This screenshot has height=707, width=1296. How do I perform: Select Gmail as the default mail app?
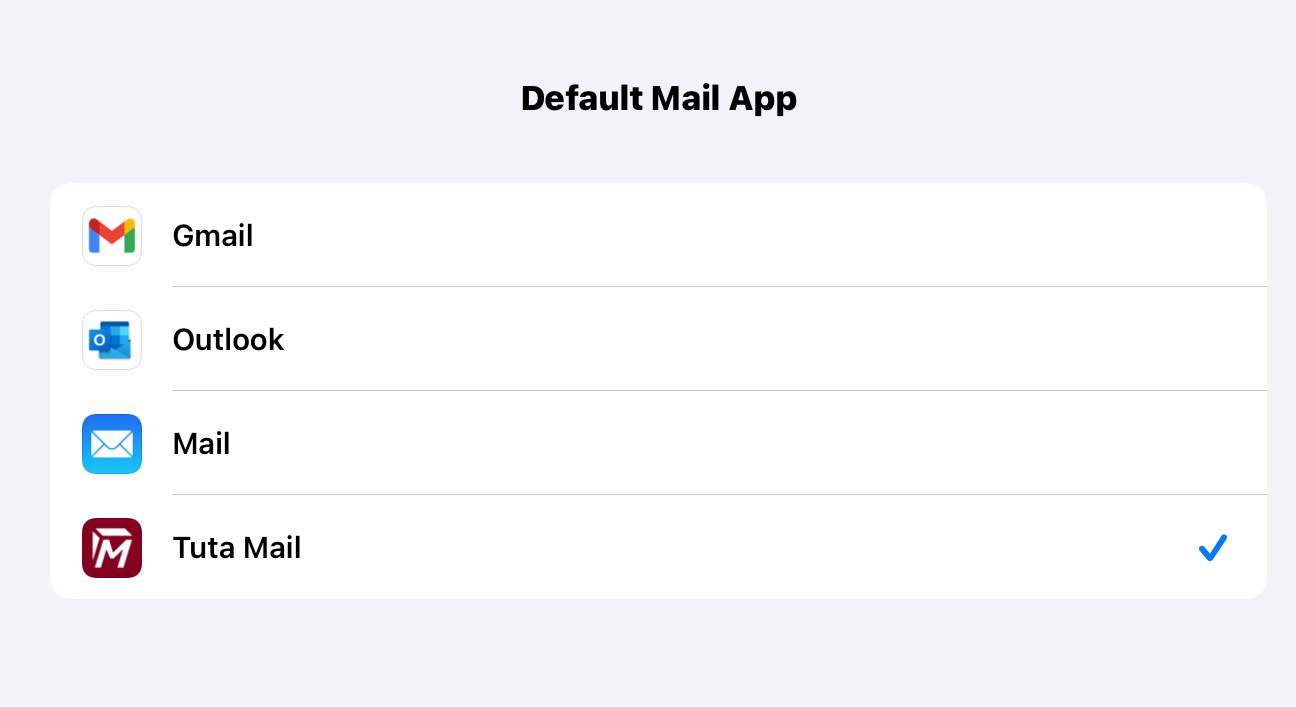pyautogui.click(x=213, y=236)
